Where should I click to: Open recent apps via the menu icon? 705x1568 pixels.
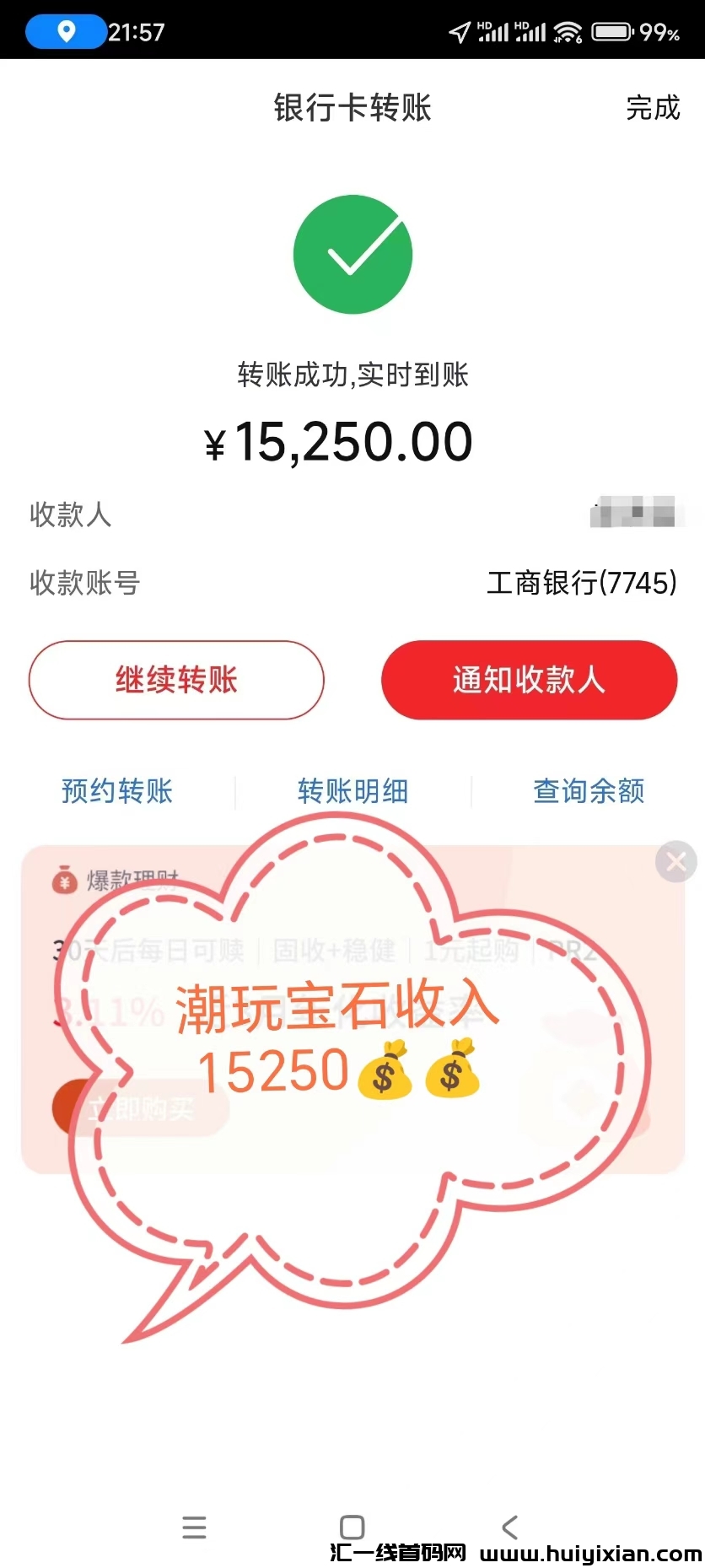194,1528
